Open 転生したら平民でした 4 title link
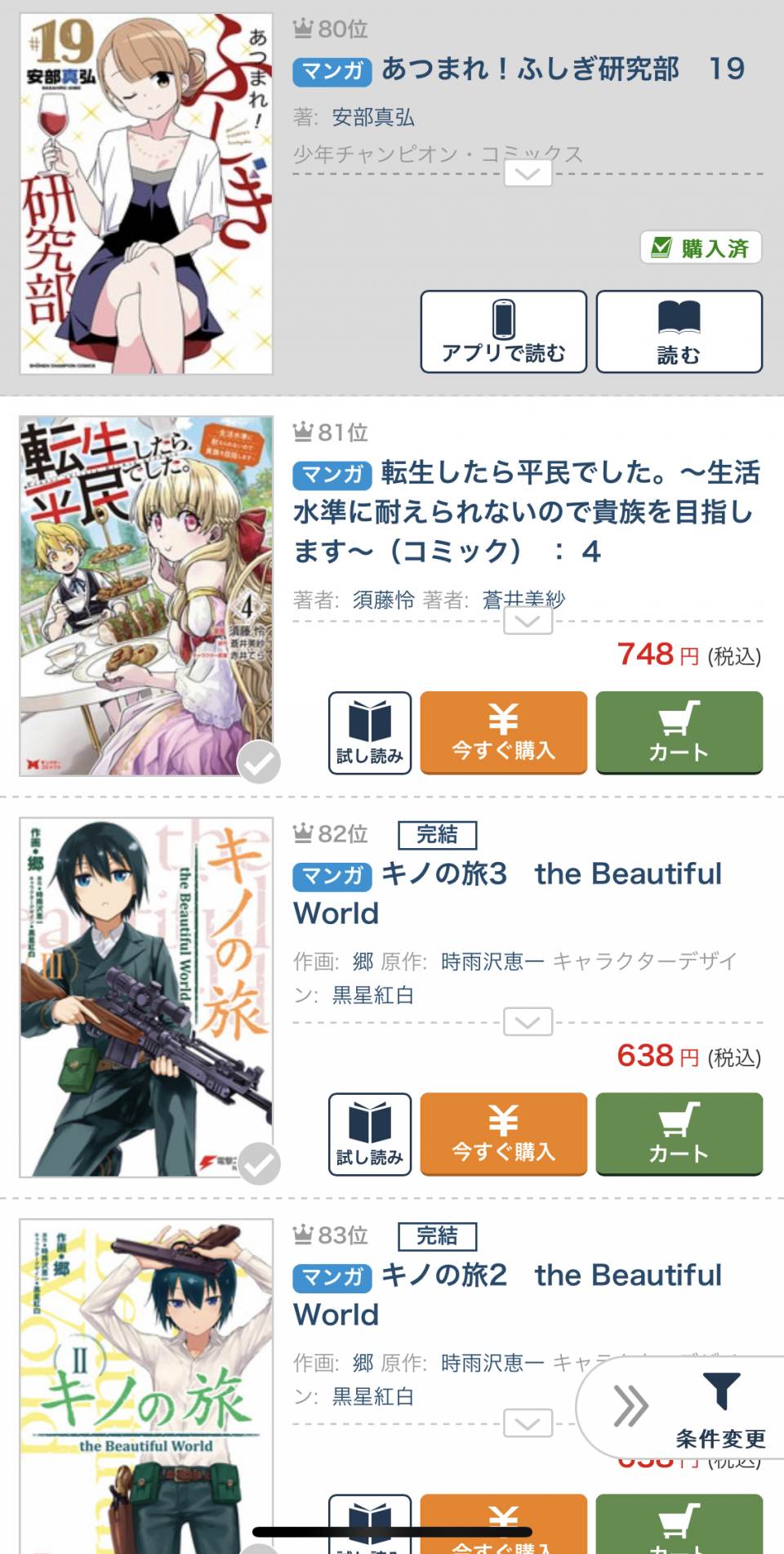 click(526, 511)
